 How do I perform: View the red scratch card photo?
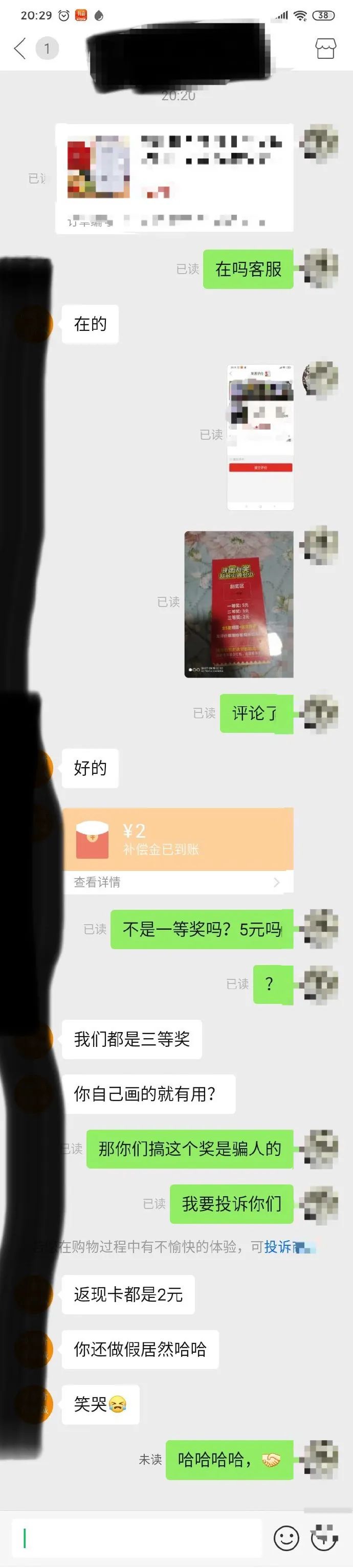238,604
